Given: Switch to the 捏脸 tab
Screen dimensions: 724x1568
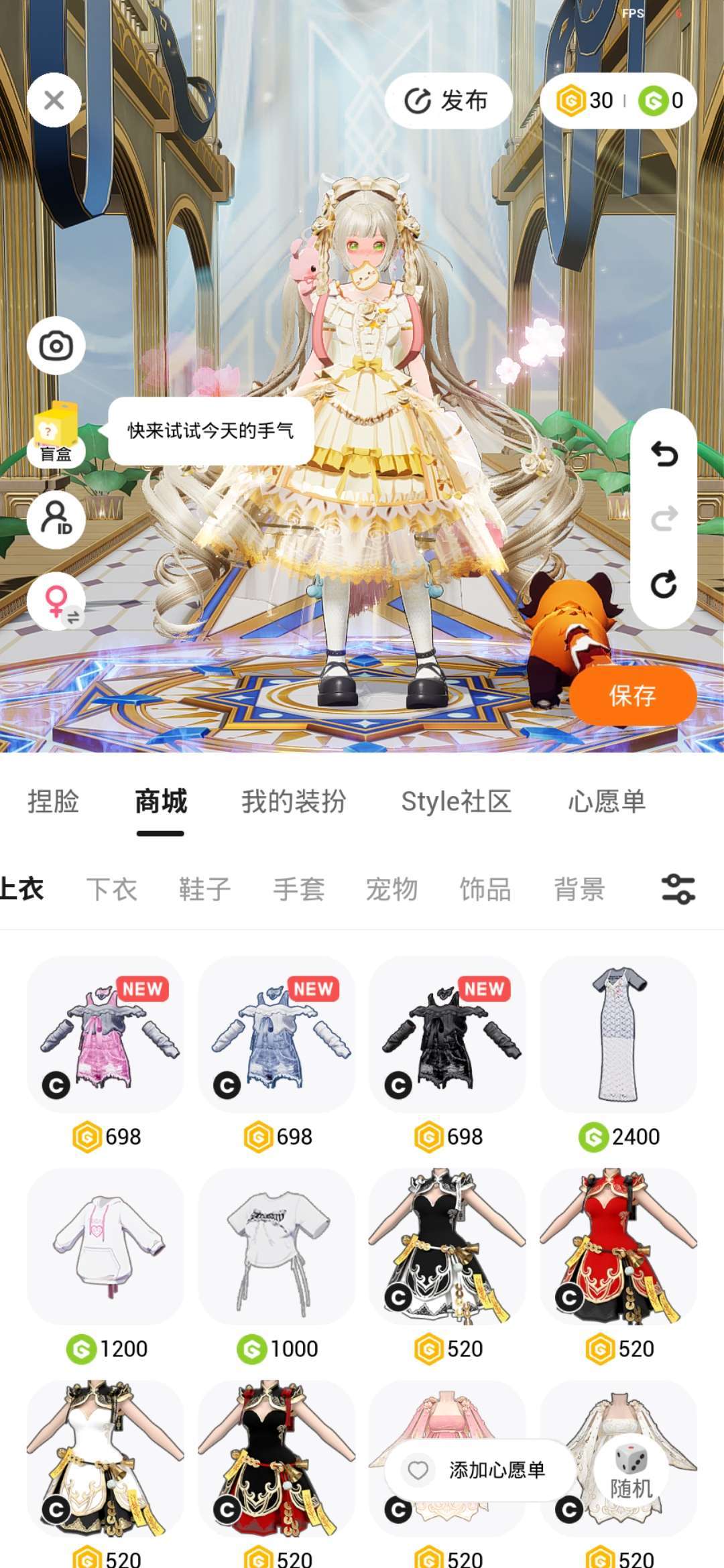Looking at the screenshot, I should pyautogui.click(x=54, y=801).
